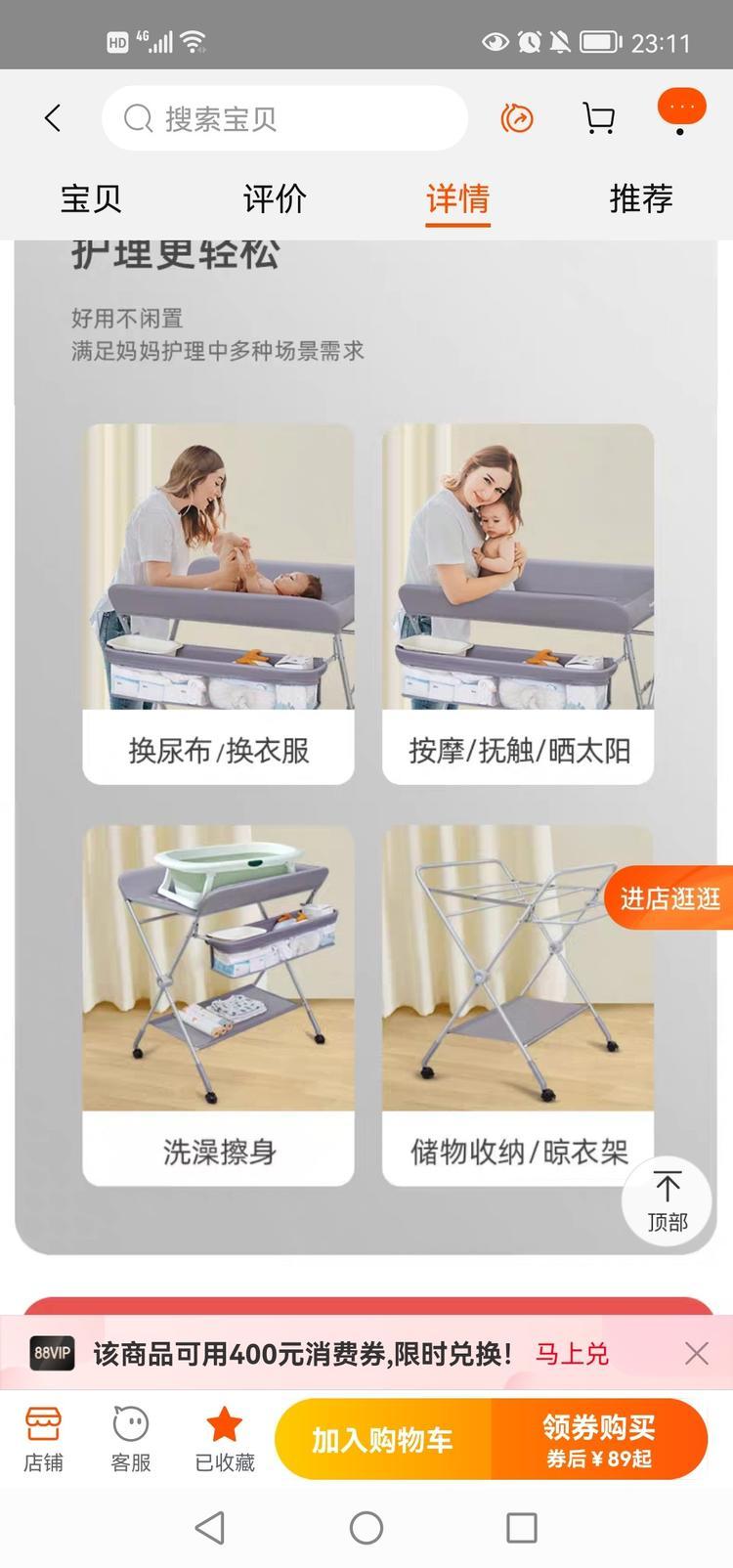Open the orange more-options bubble

681,109
